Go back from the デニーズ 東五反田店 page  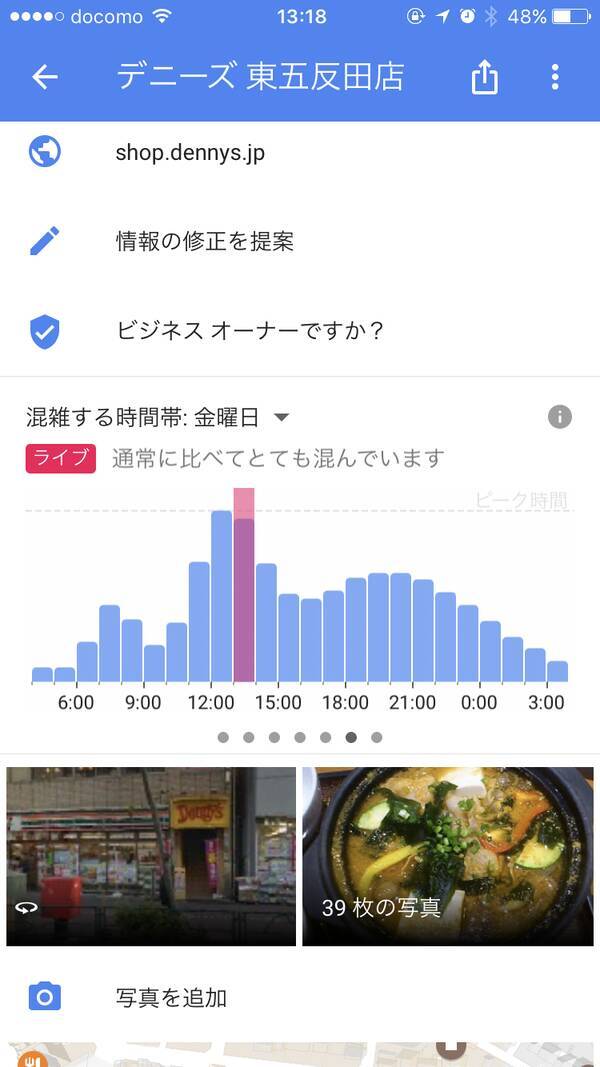(x=45, y=77)
